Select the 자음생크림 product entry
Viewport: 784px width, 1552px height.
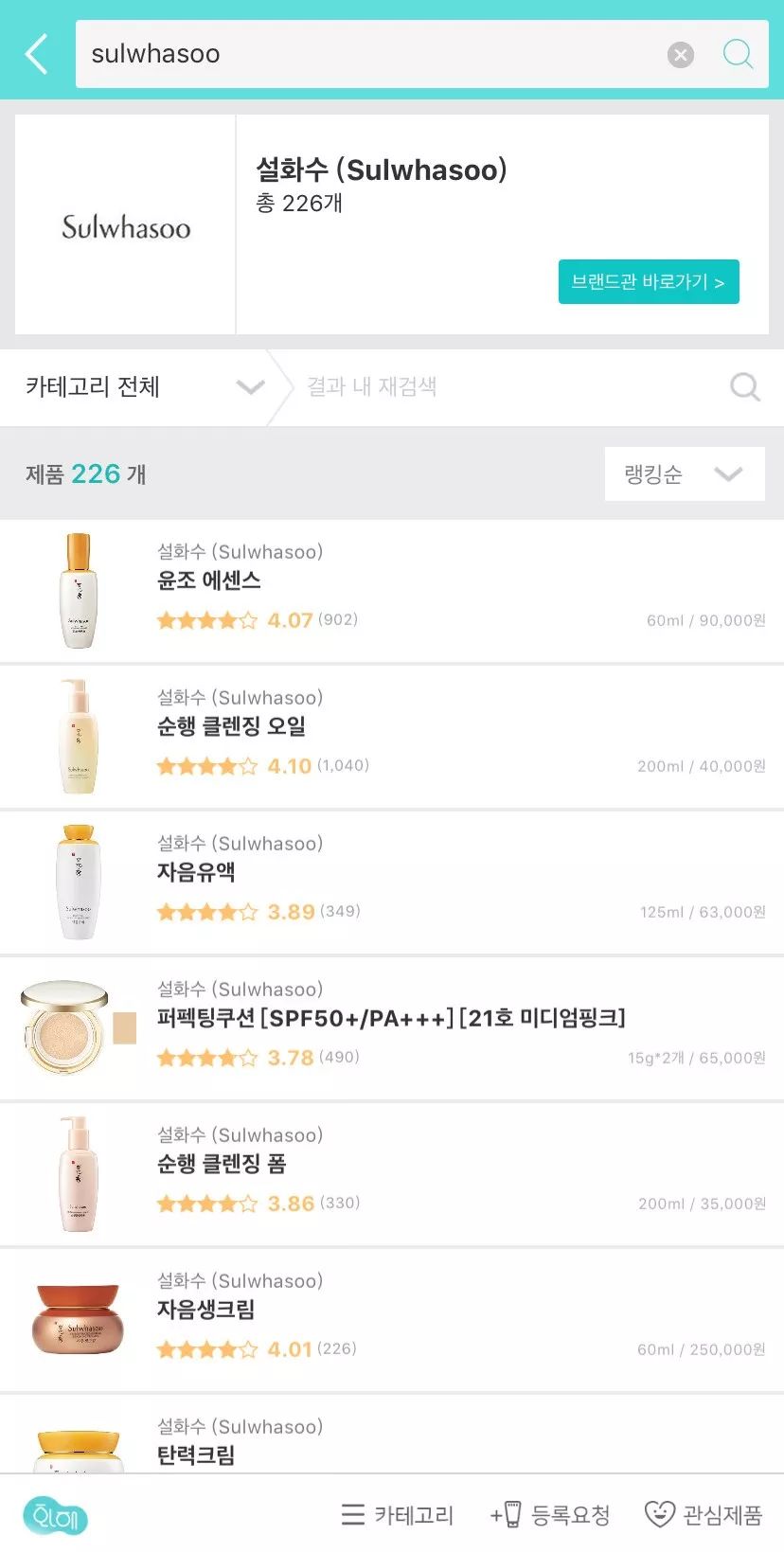[x=205, y=1309]
